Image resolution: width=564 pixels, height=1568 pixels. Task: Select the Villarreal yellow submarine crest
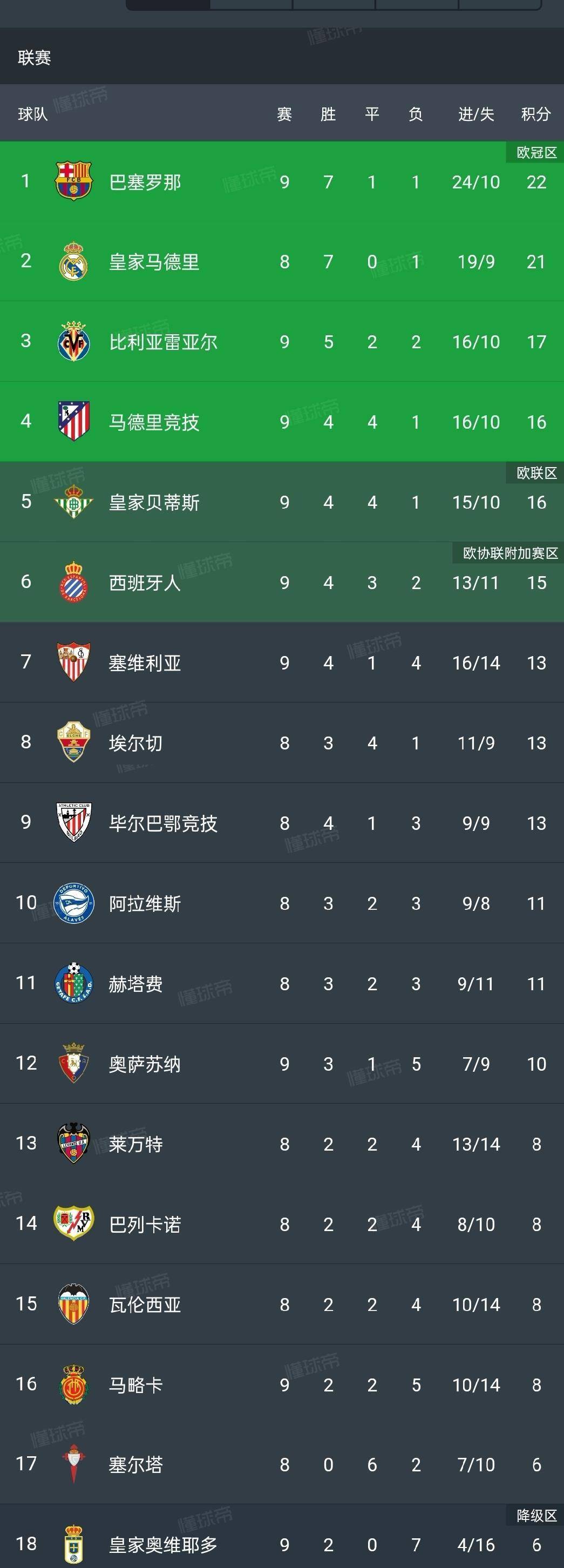(73, 341)
